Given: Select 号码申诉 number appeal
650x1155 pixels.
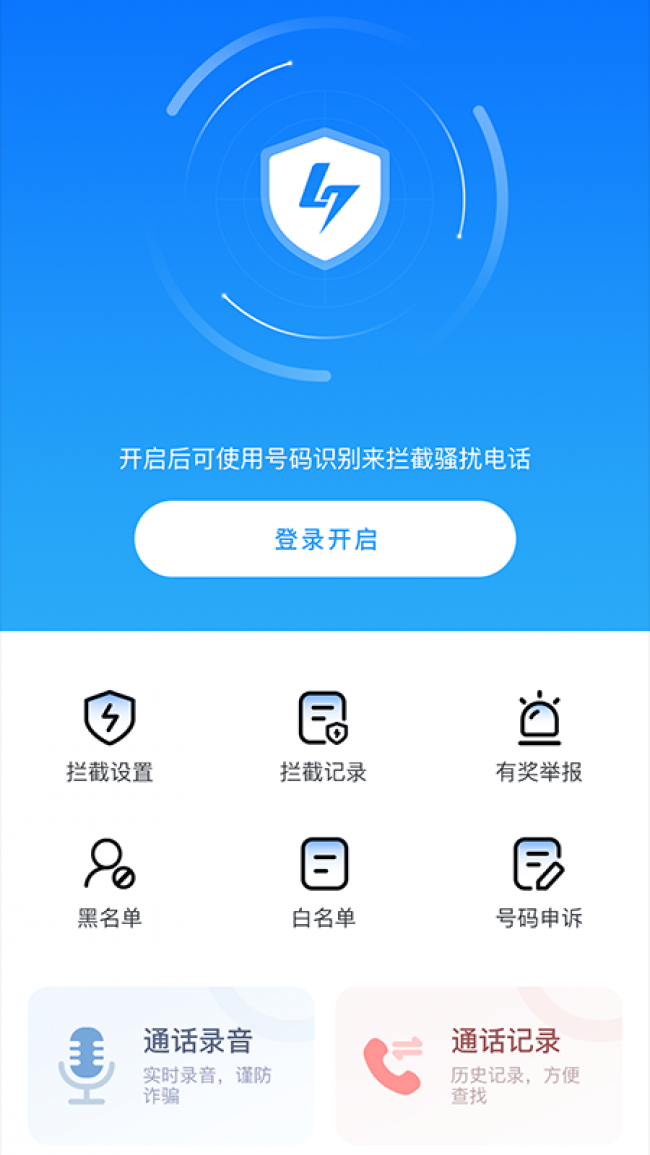Looking at the screenshot, I should point(538,882).
